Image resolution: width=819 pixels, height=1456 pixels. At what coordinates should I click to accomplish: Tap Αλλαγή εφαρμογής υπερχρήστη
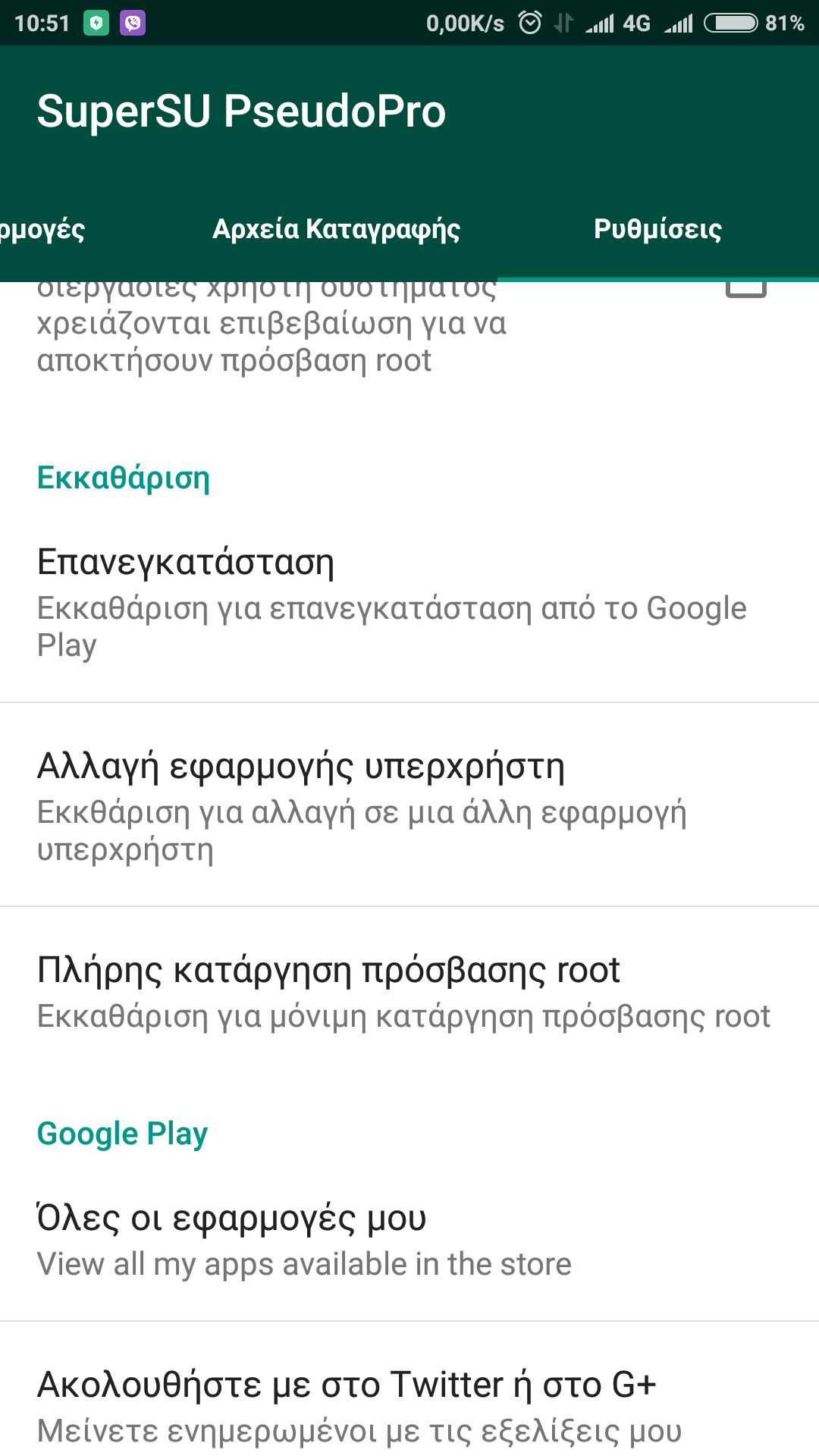coord(409,805)
